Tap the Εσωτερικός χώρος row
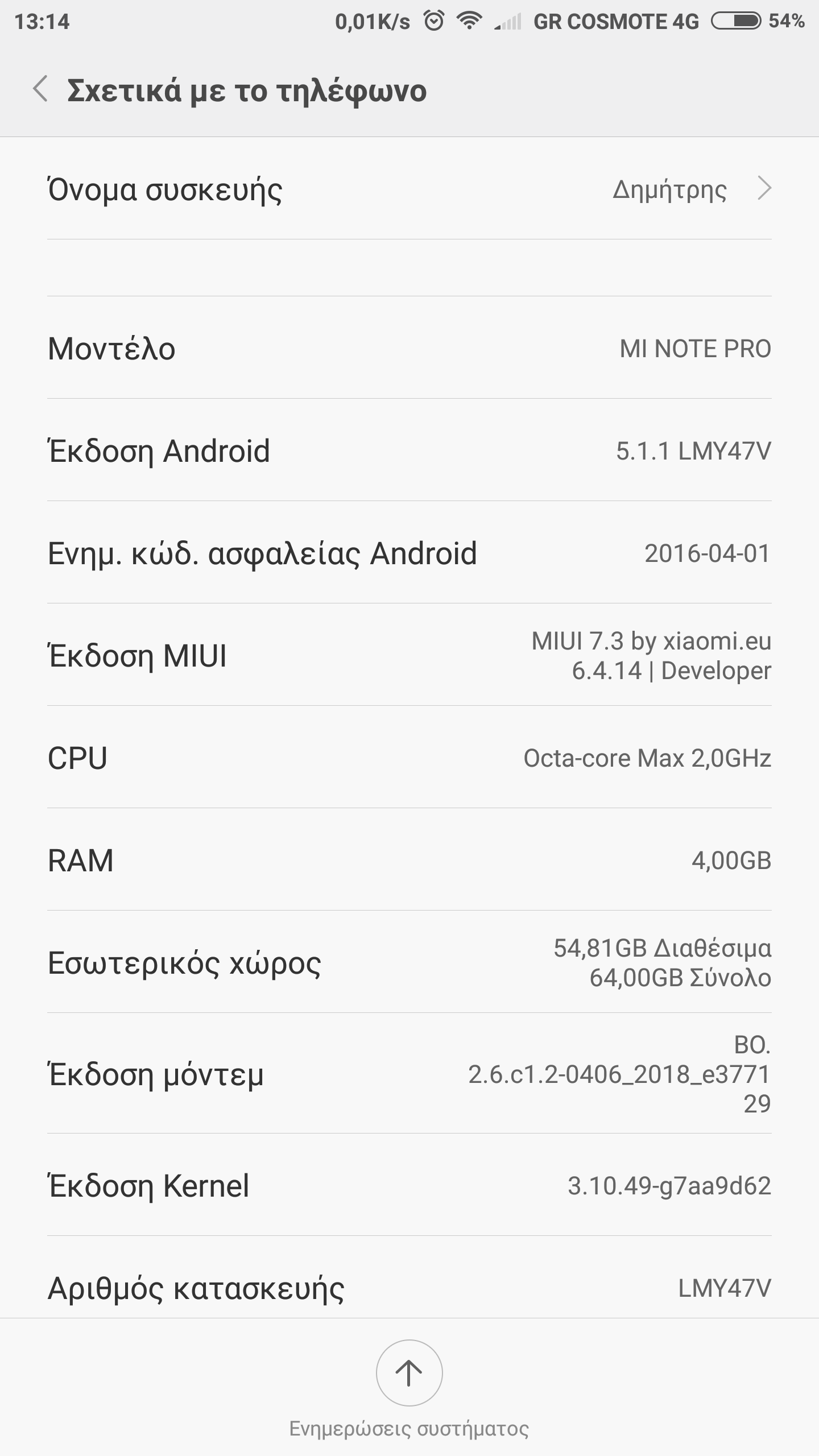The image size is (819, 1456). [x=409, y=963]
